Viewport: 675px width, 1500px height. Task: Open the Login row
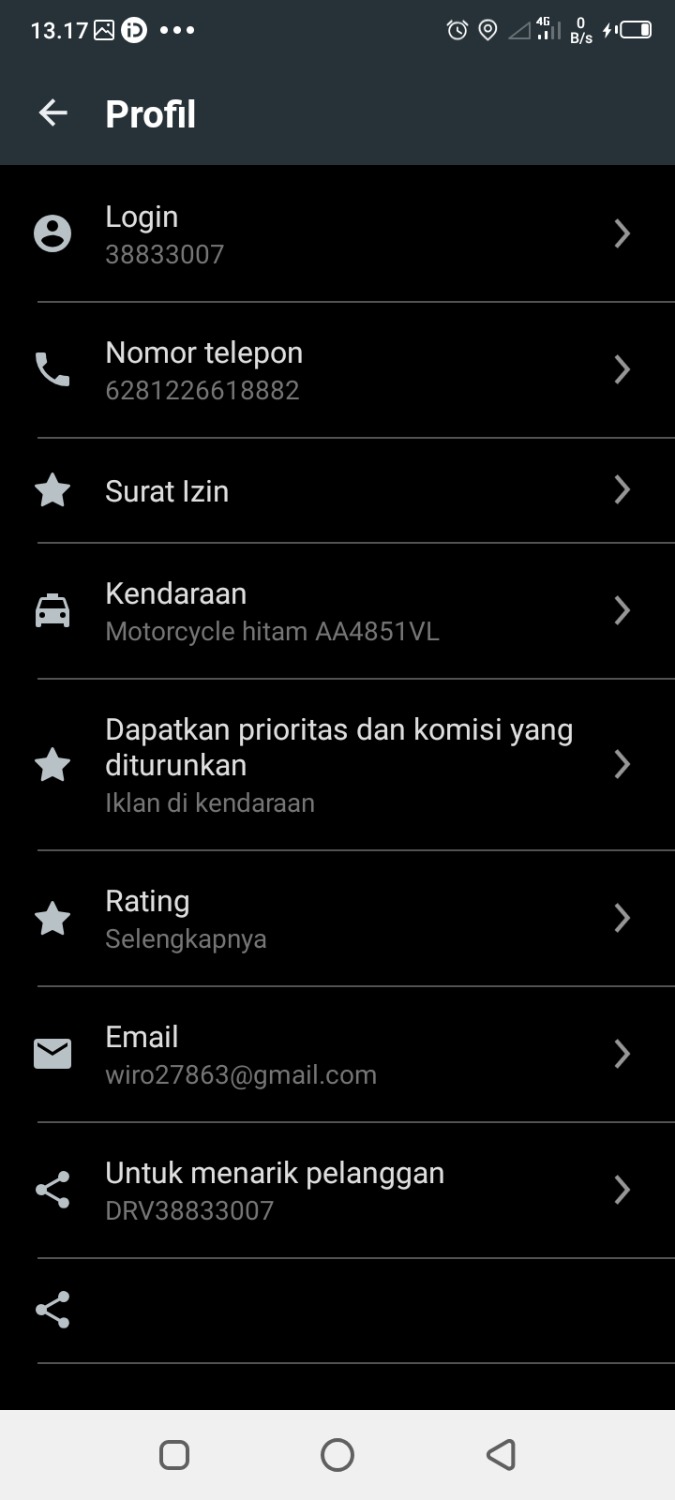pos(337,234)
